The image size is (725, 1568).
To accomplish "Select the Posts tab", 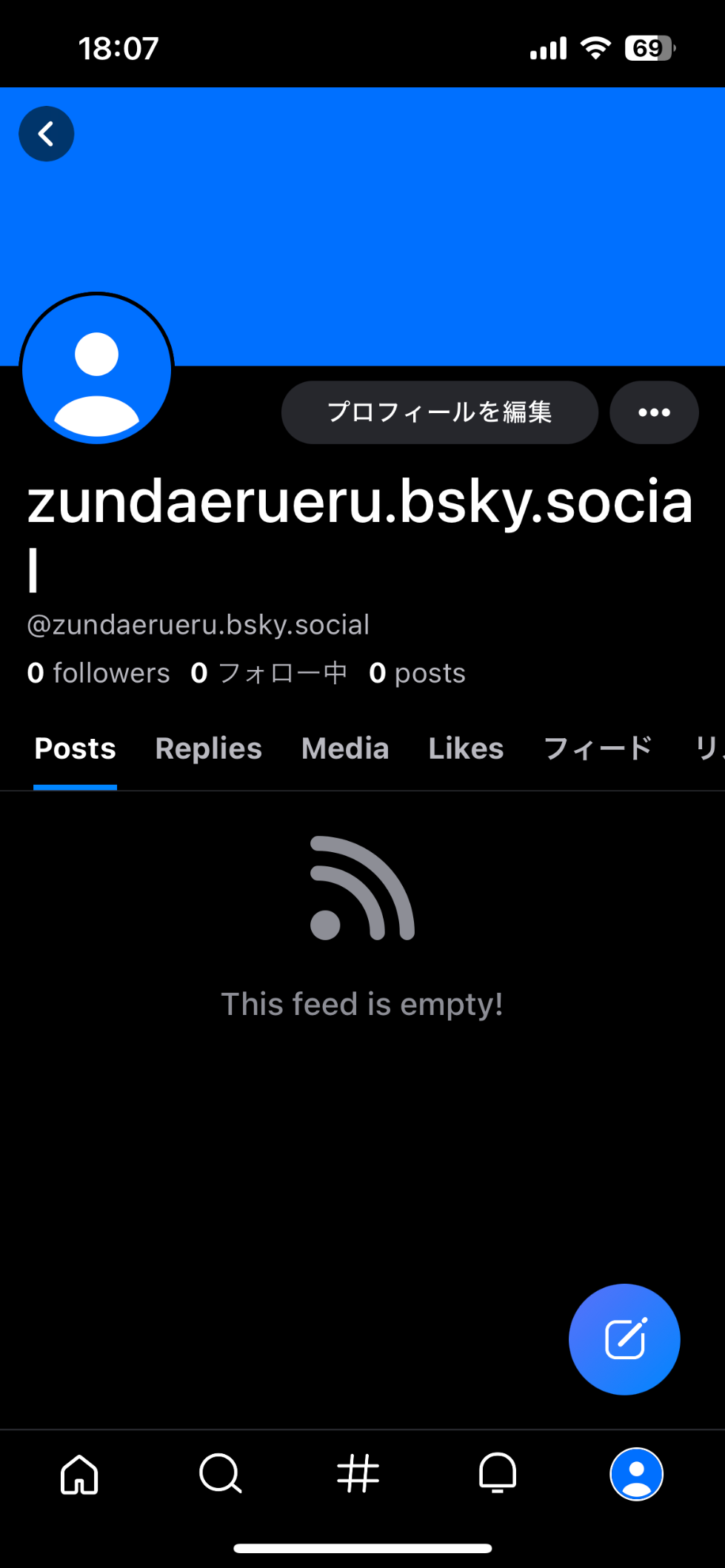I will point(75,748).
